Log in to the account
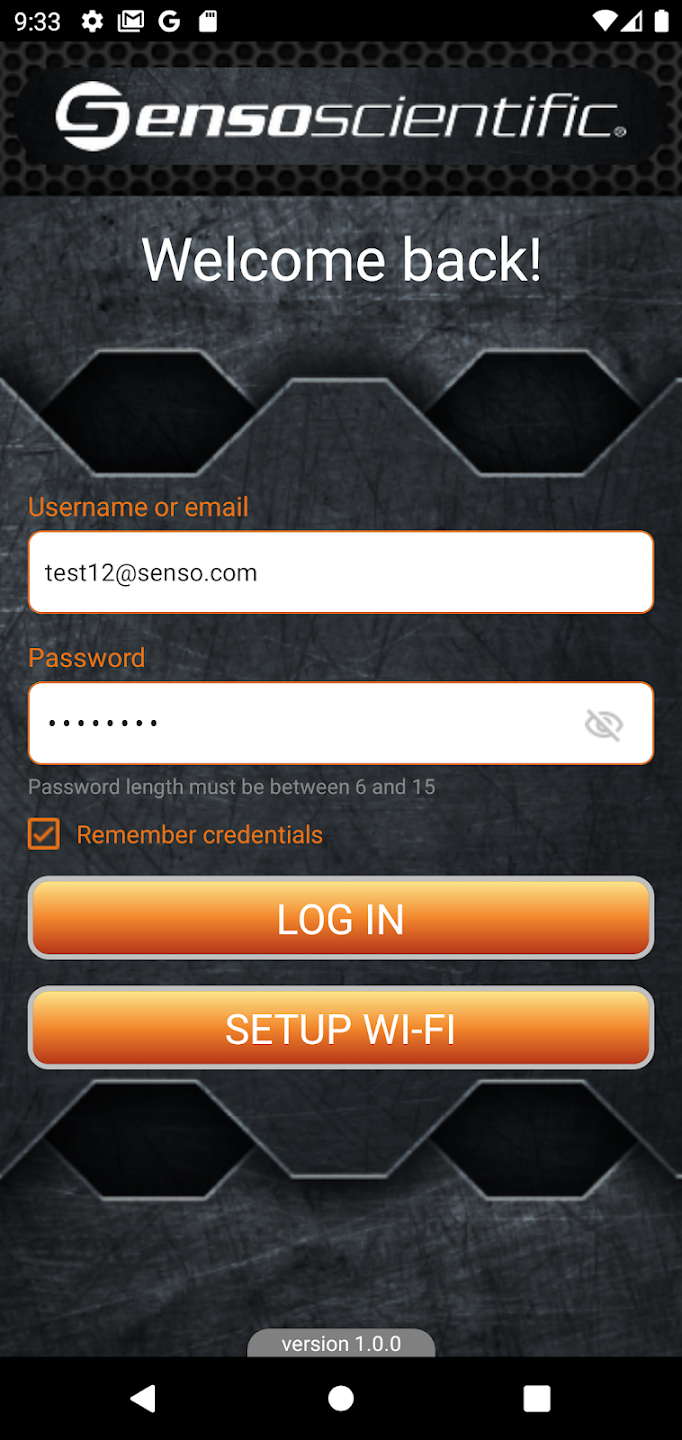The image size is (682, 1440). (340, 919)
